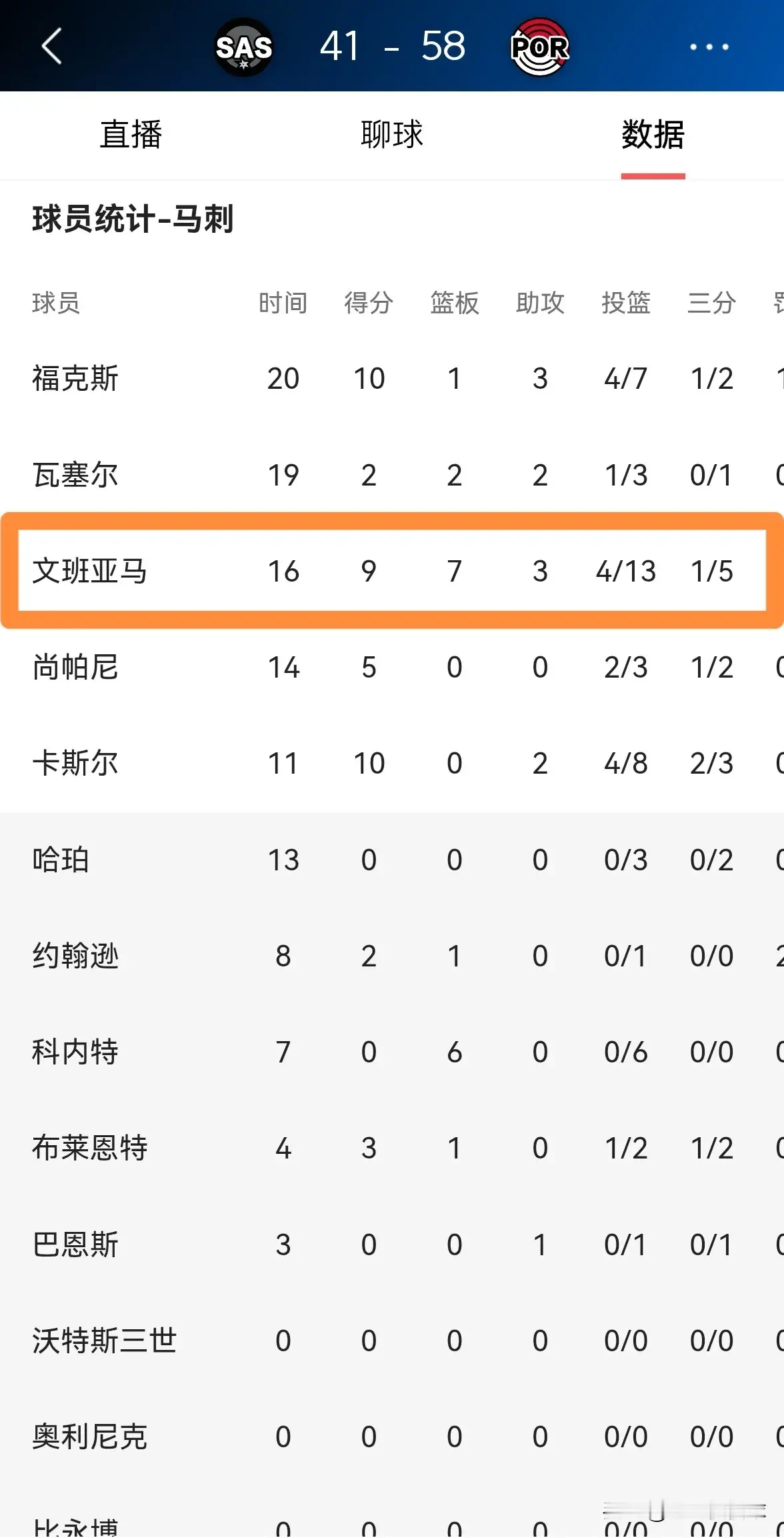The image size is (784, 1538).
Task: Tap the 篮板 rebounds column header
Action: click(454, 303)
